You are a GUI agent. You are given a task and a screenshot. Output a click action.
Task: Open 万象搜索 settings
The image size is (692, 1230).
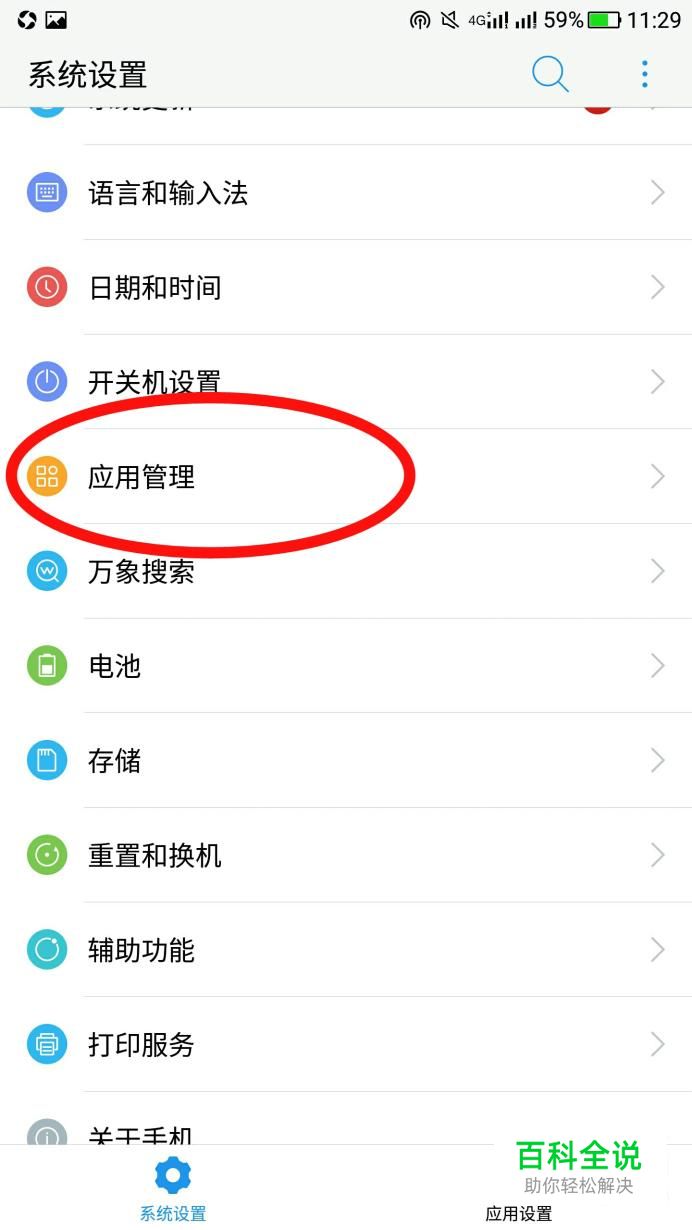coord(346,572)
